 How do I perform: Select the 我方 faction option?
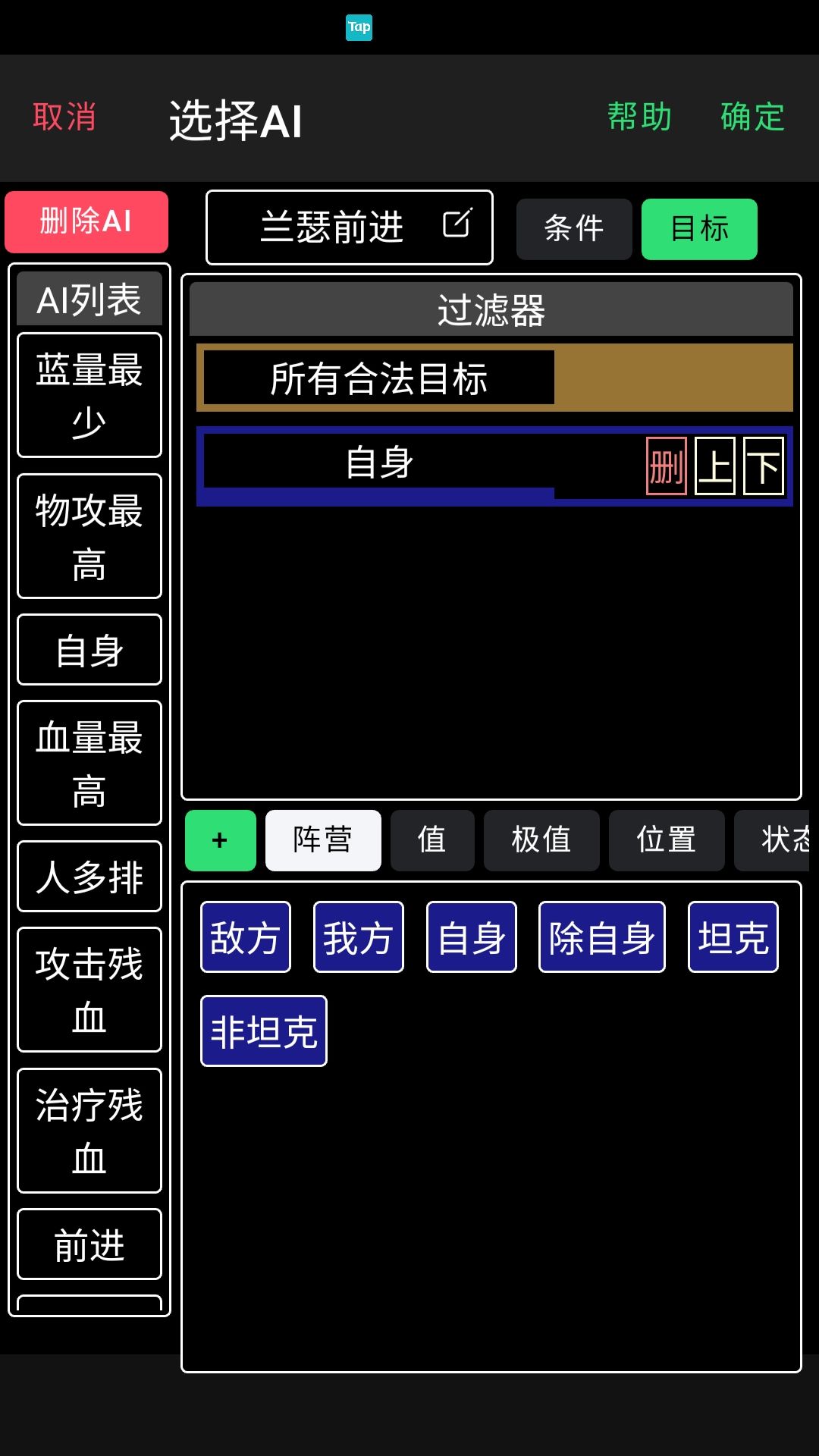(357, 937)
